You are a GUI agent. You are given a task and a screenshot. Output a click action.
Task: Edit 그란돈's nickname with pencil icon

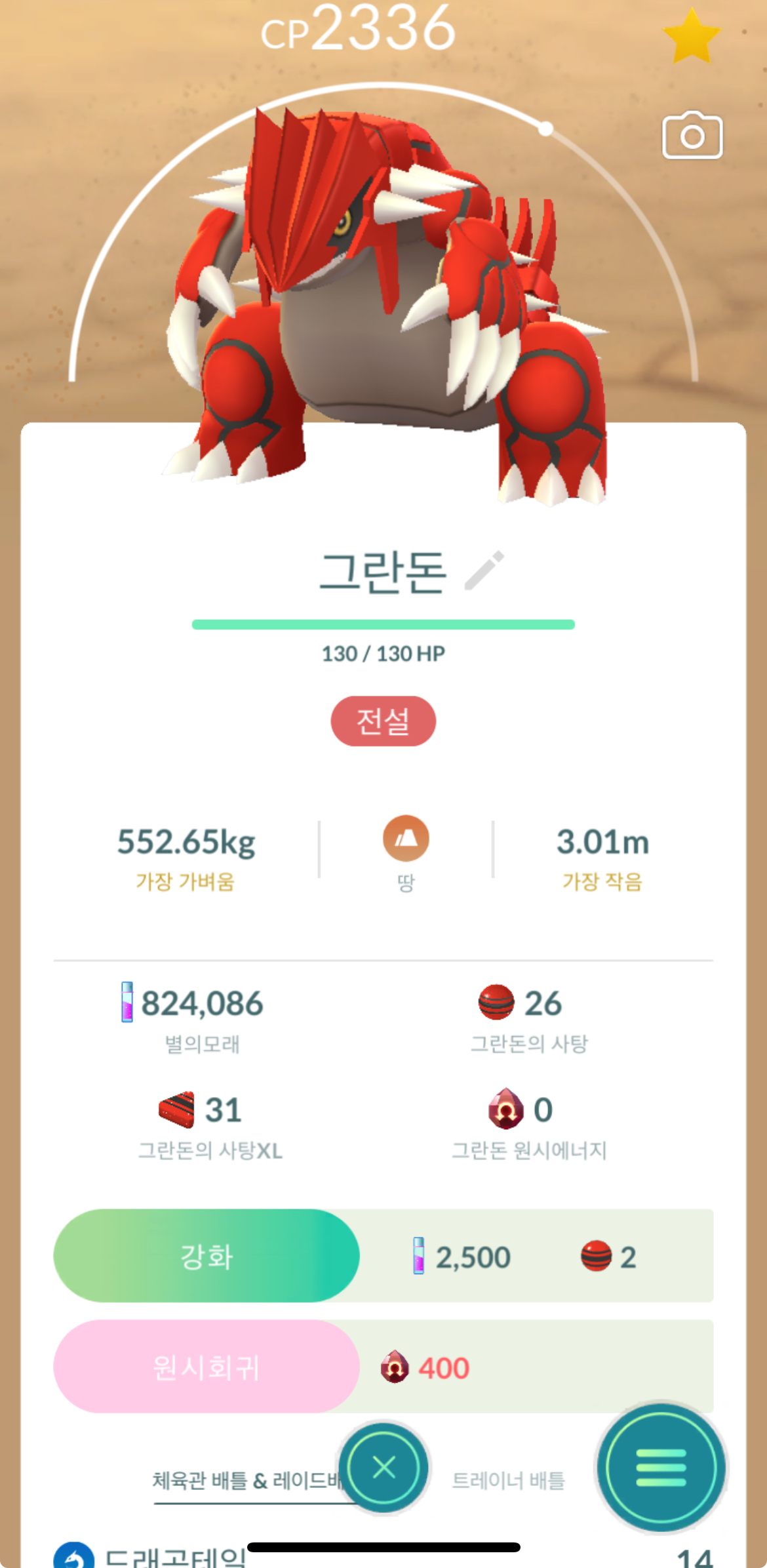(484, 570)
